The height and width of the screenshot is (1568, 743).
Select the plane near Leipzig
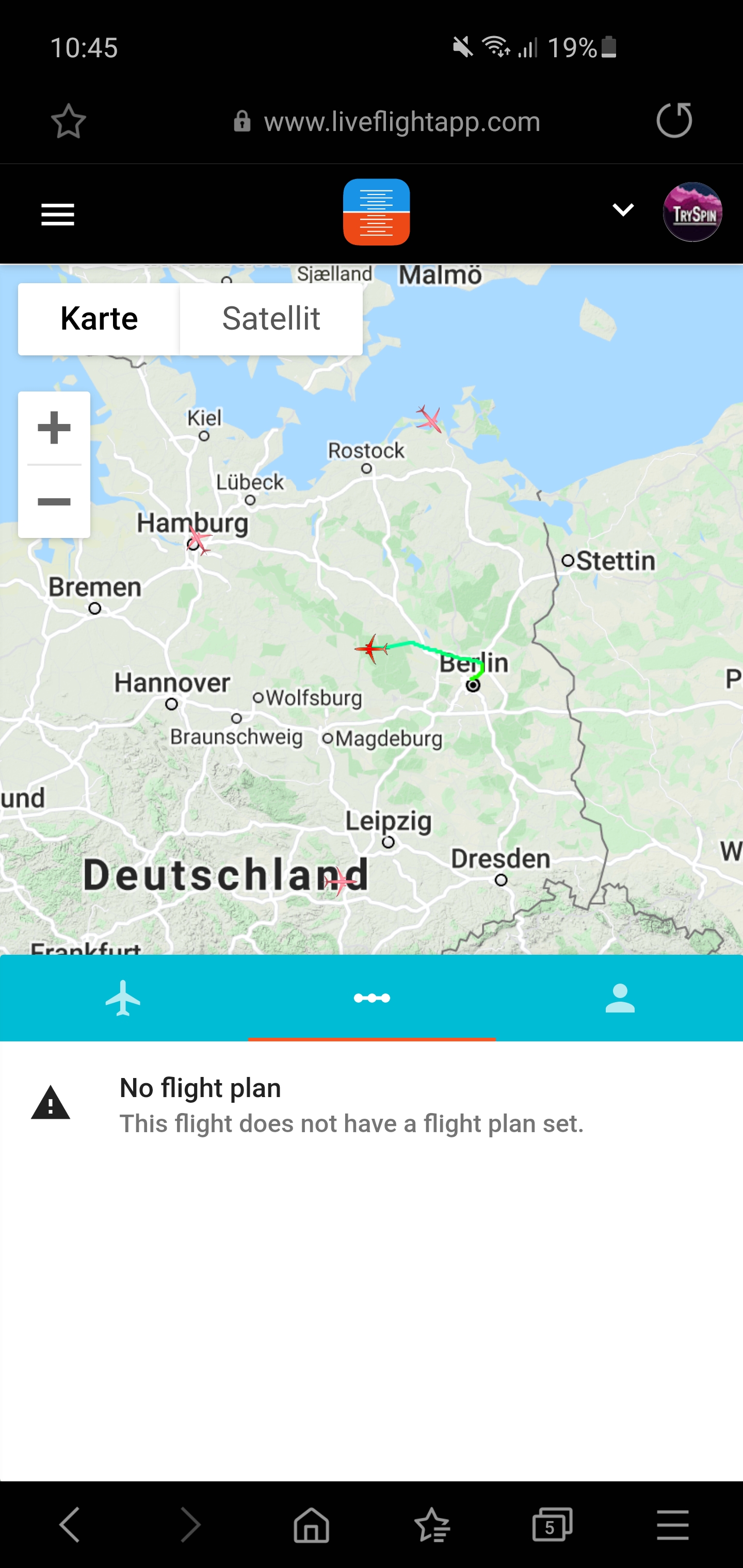[340, 881]
